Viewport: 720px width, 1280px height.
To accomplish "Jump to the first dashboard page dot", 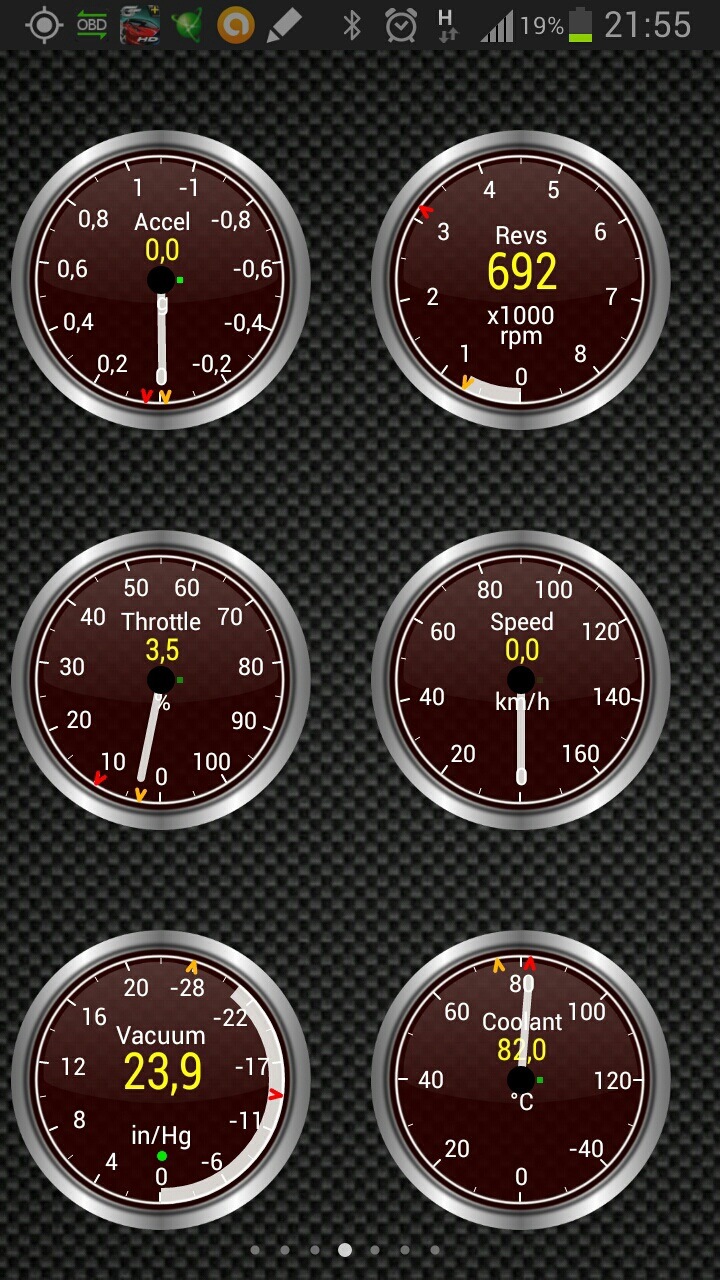I will (x=255, y=1249).
